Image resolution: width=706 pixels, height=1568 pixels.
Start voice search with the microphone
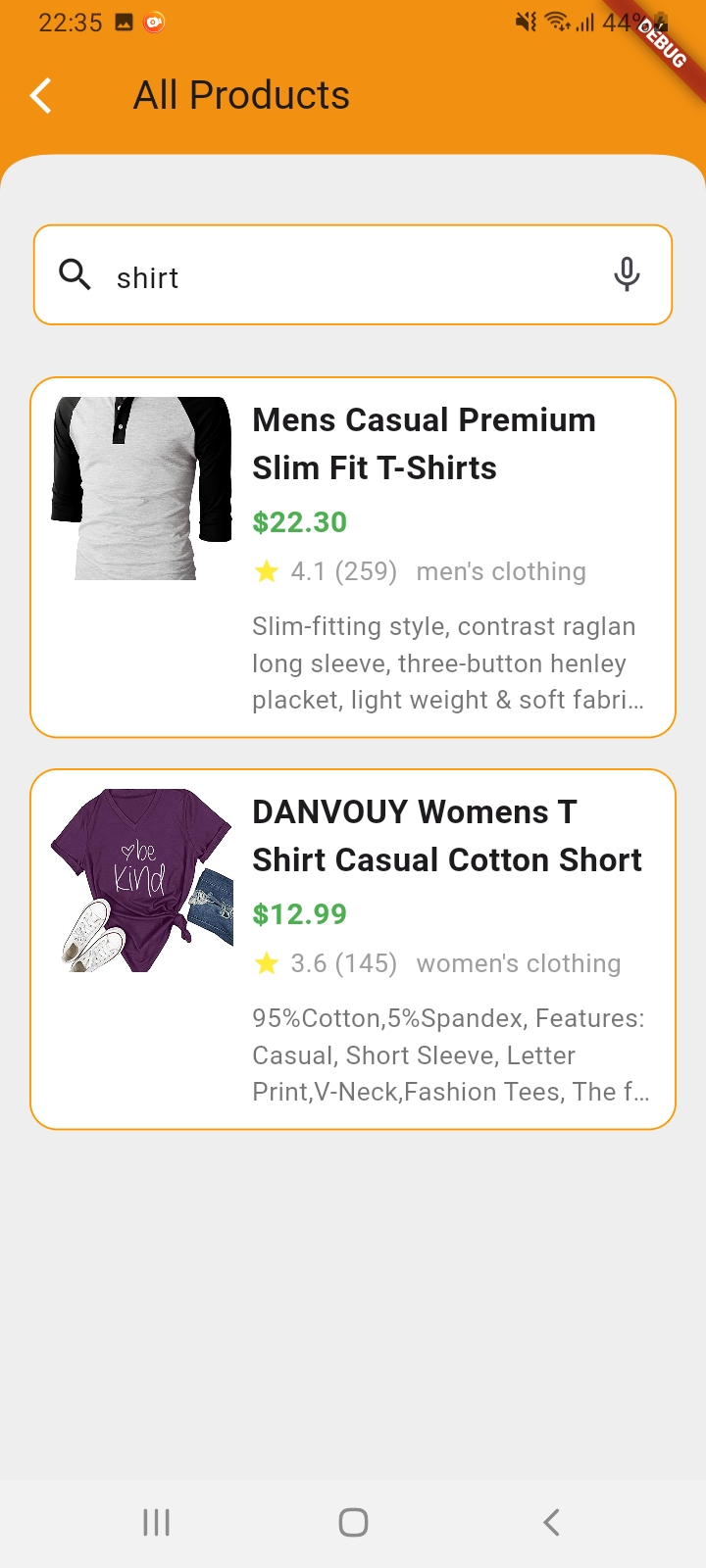[627, 275]
